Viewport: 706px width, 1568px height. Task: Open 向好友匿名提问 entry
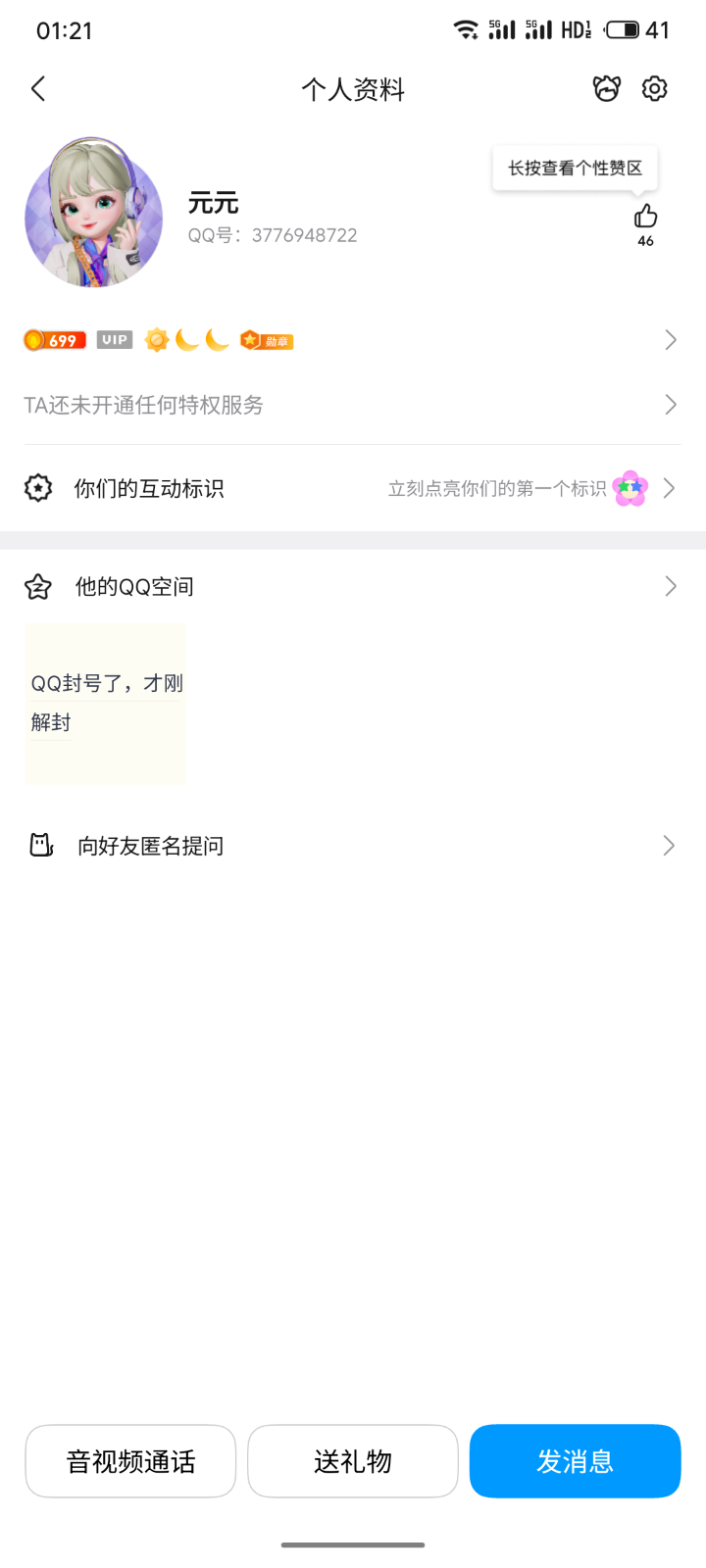tap(149, 845)
